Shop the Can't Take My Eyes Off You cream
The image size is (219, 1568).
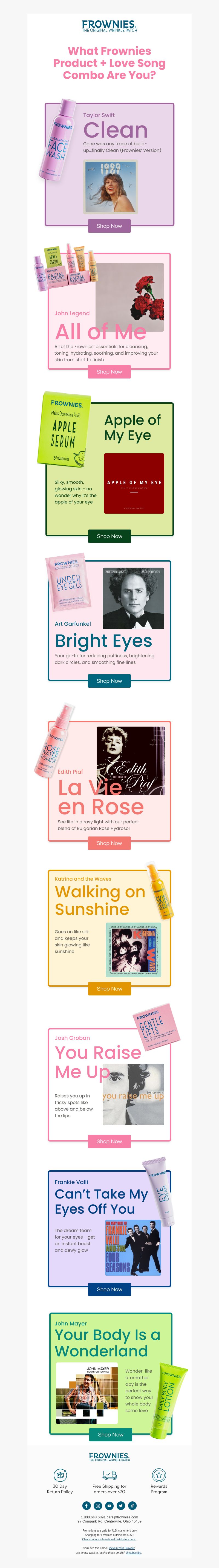(x=109, y=1289)
